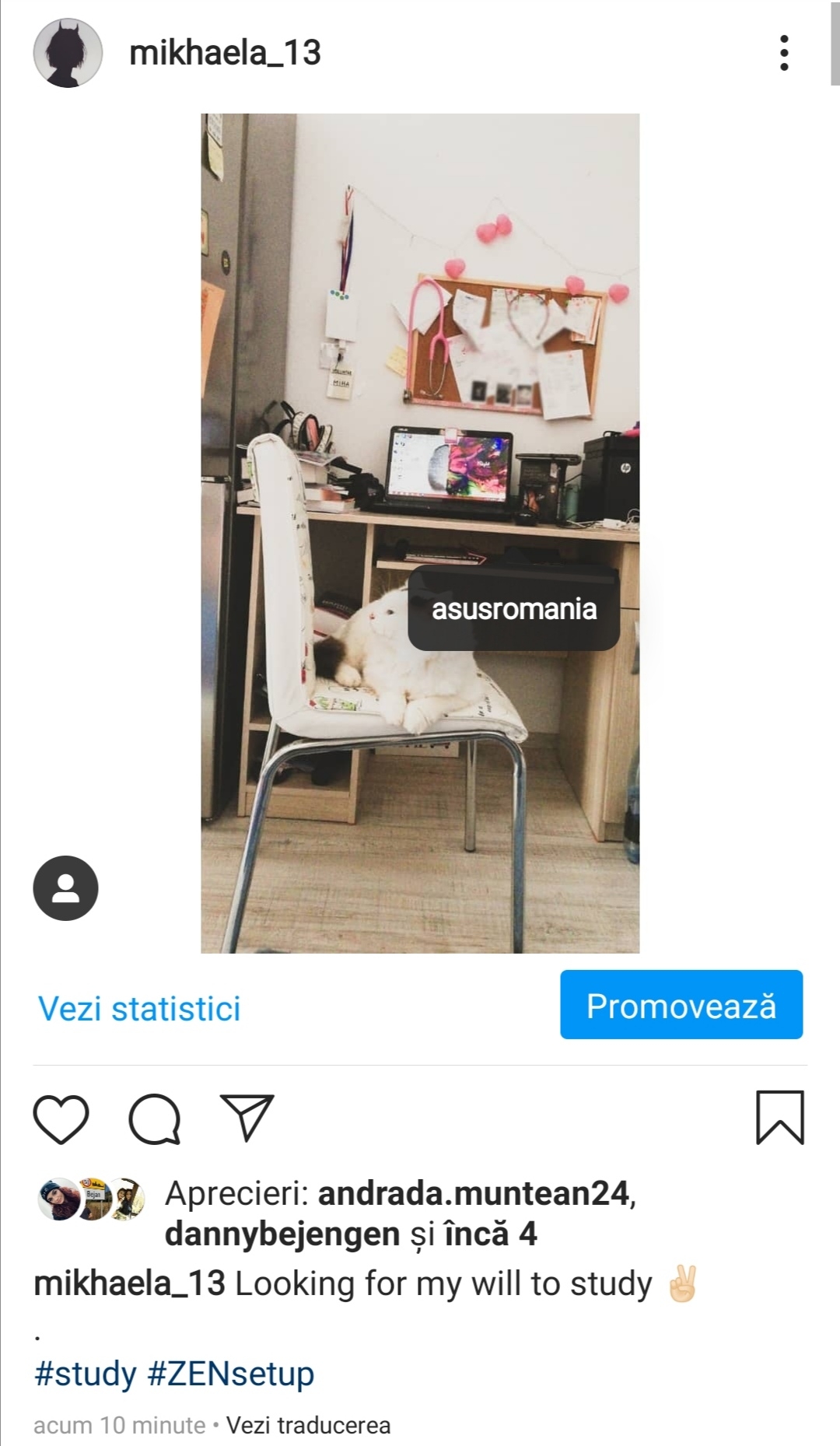Screen dimensions: 840x1446
Task: Open the #study hashtag
Action: pos(86,1374)
